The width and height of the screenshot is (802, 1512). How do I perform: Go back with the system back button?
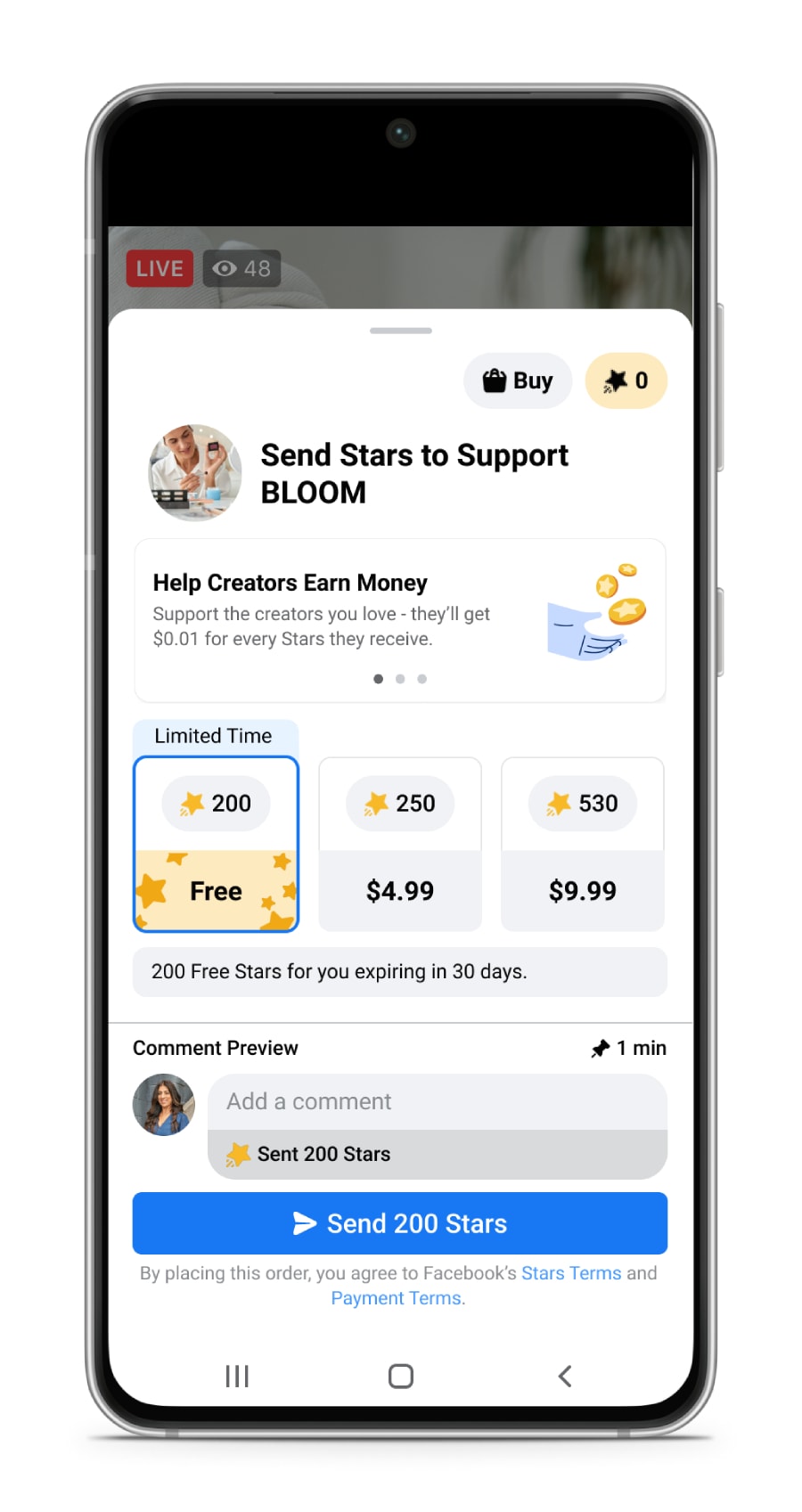565,1377
